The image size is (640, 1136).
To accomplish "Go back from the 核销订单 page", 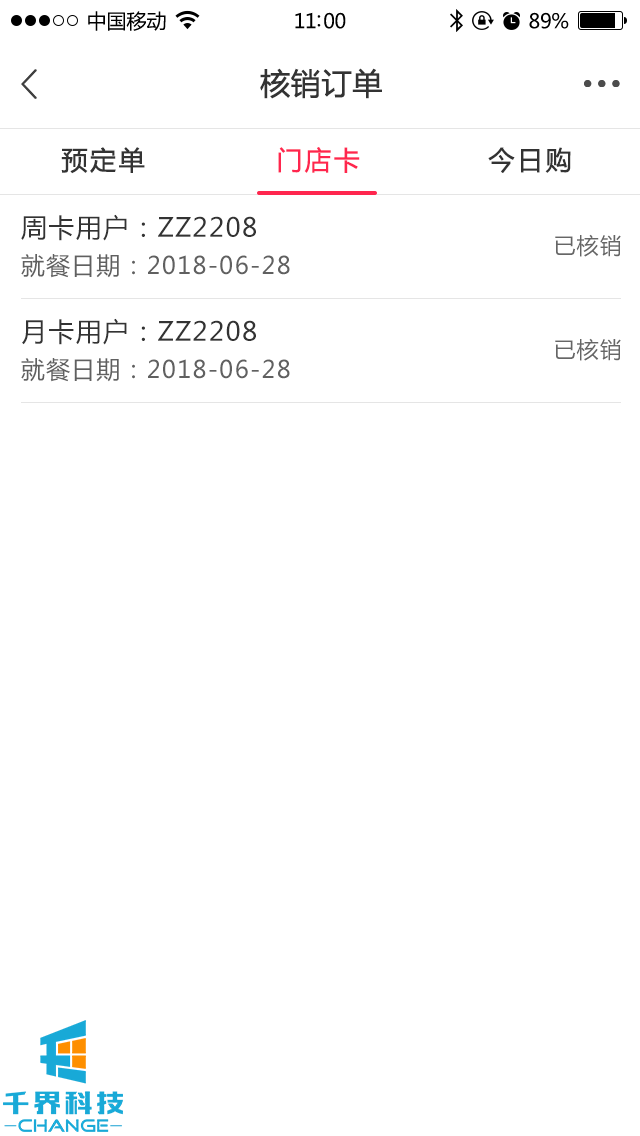I will 30,84.
